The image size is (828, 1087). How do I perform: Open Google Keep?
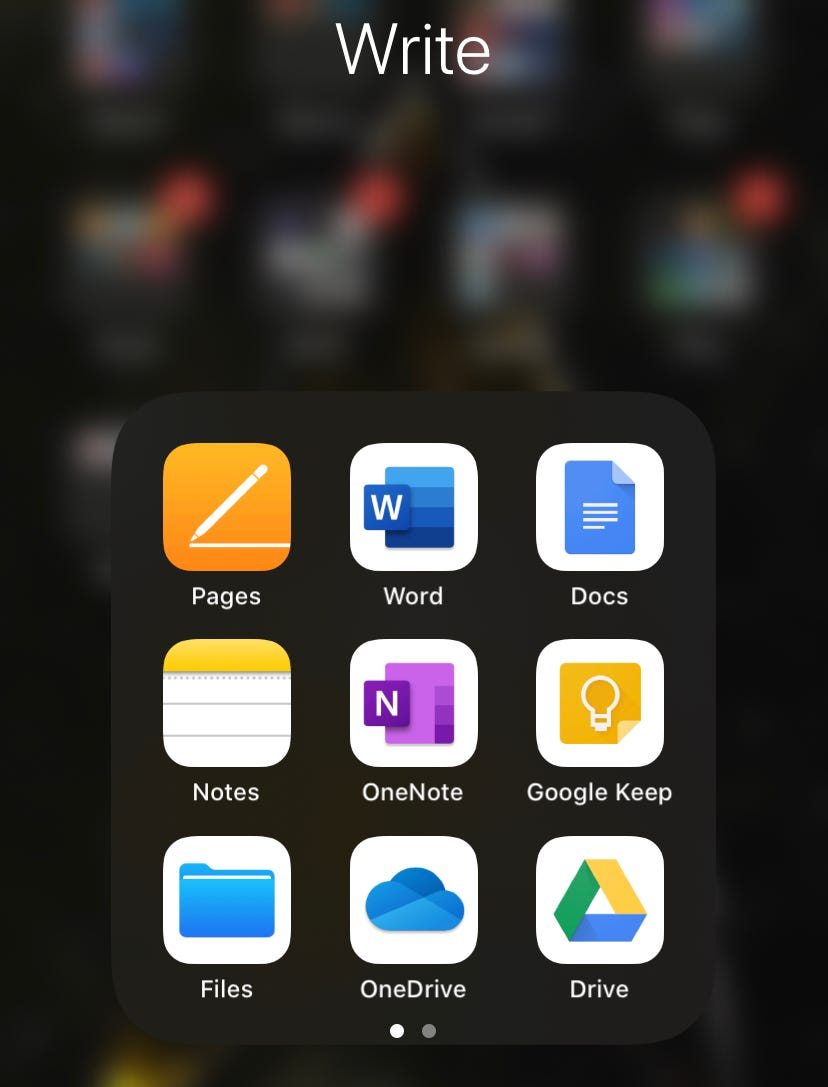point(599,703)
